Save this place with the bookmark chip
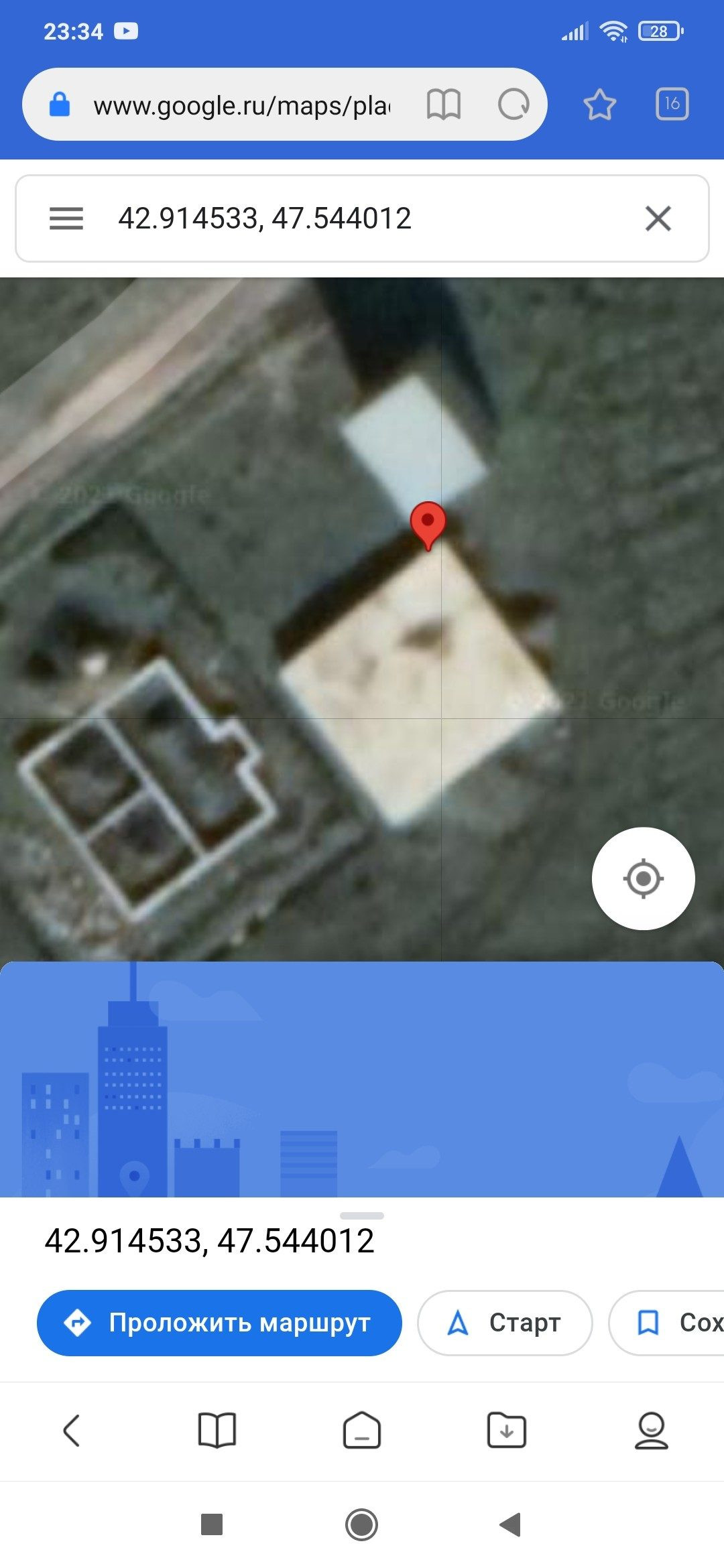This screenshot has width=724, height=1568. (670, 1323)
